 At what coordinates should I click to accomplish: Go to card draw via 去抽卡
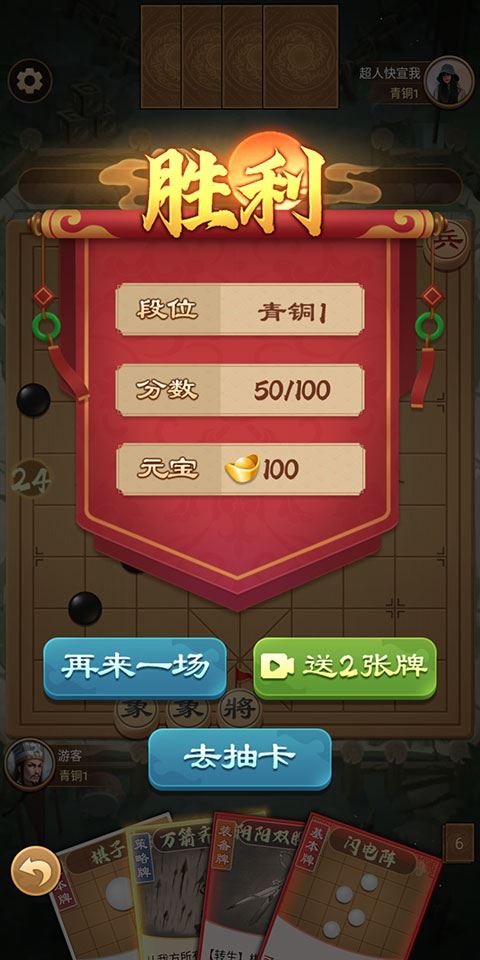(240, 759)
